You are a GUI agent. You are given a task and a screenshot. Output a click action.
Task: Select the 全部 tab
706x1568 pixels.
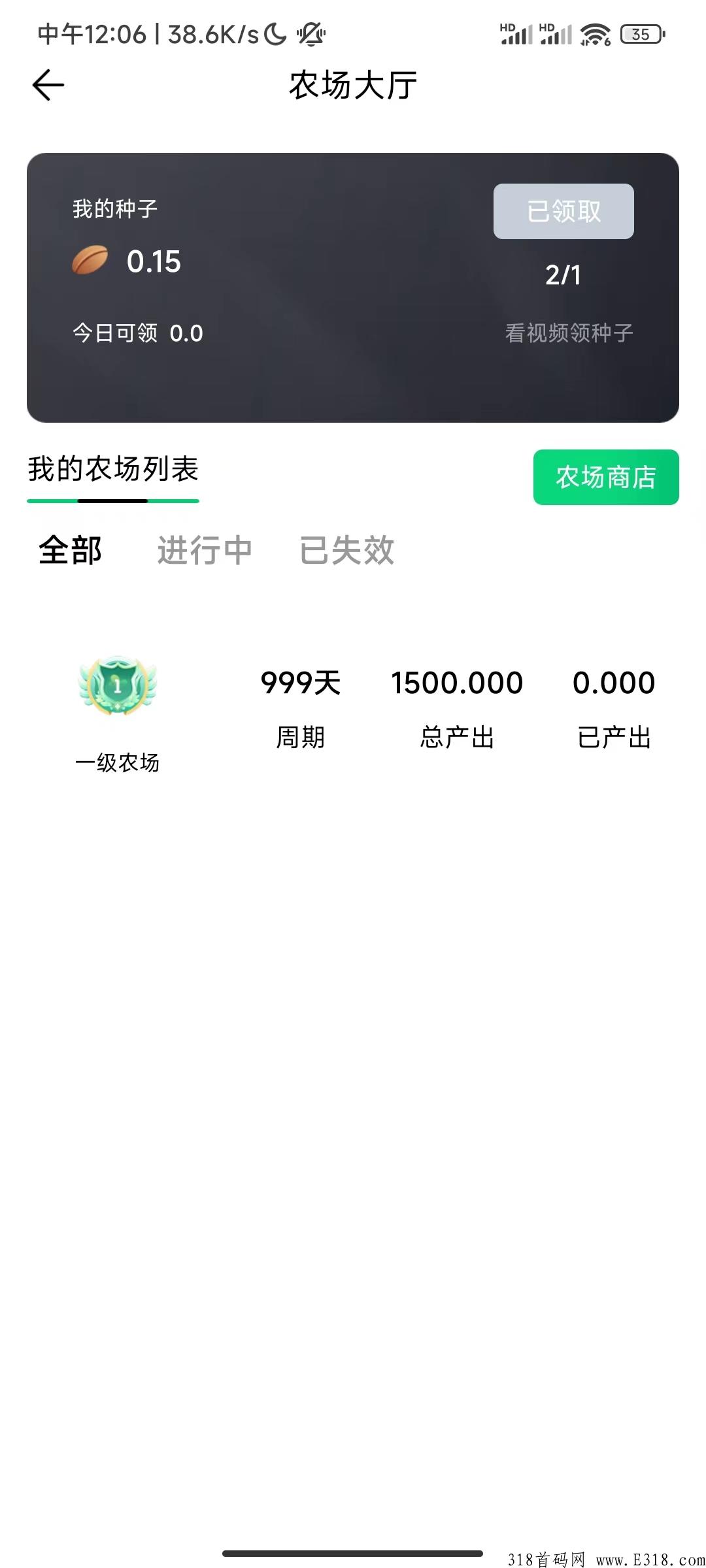point(69,551)
